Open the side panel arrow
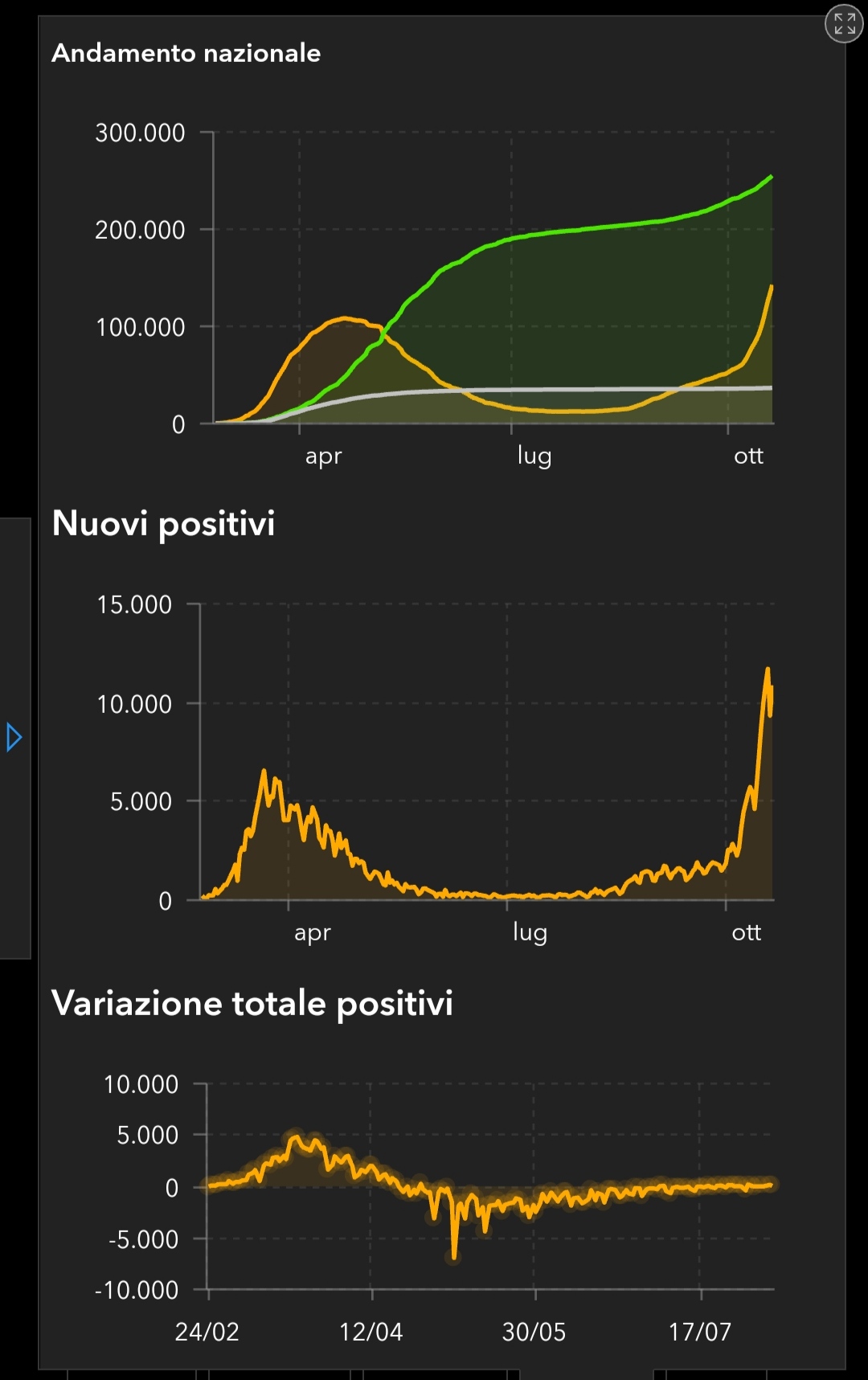 click(x=14, y=737)
